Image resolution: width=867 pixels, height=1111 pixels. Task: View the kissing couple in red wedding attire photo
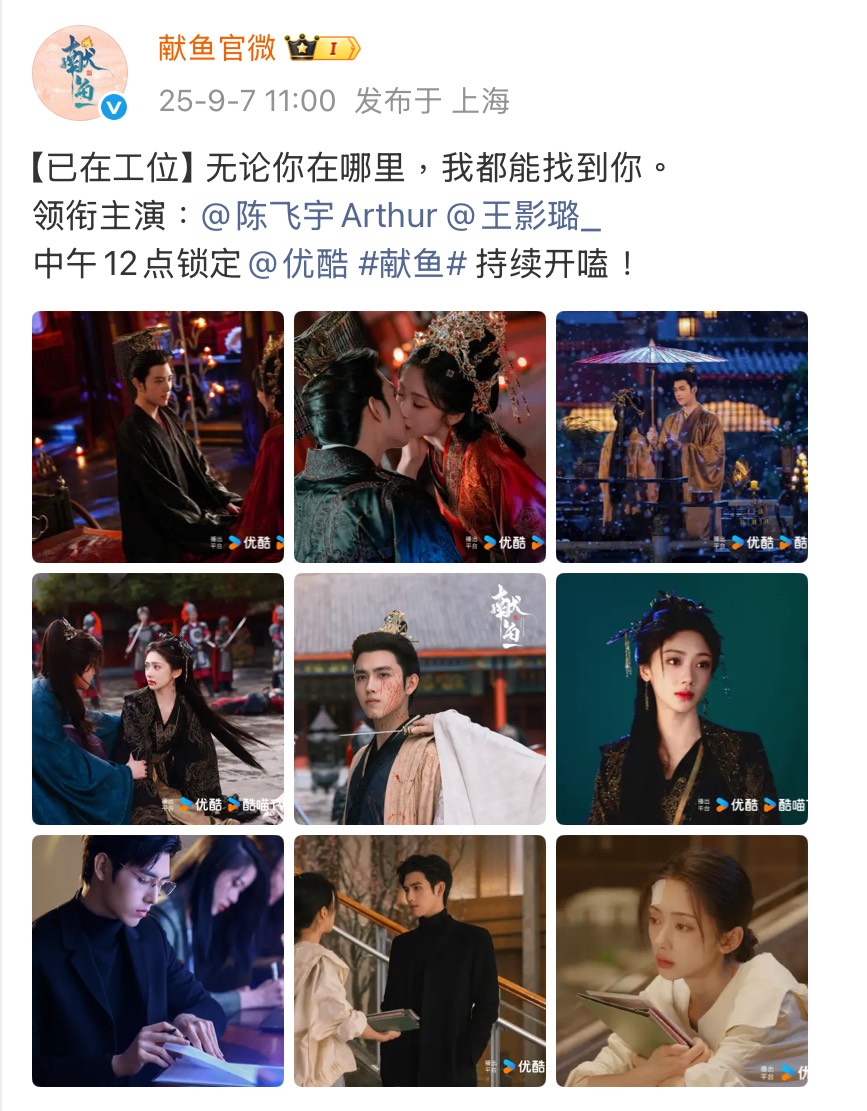click(420, 437)
